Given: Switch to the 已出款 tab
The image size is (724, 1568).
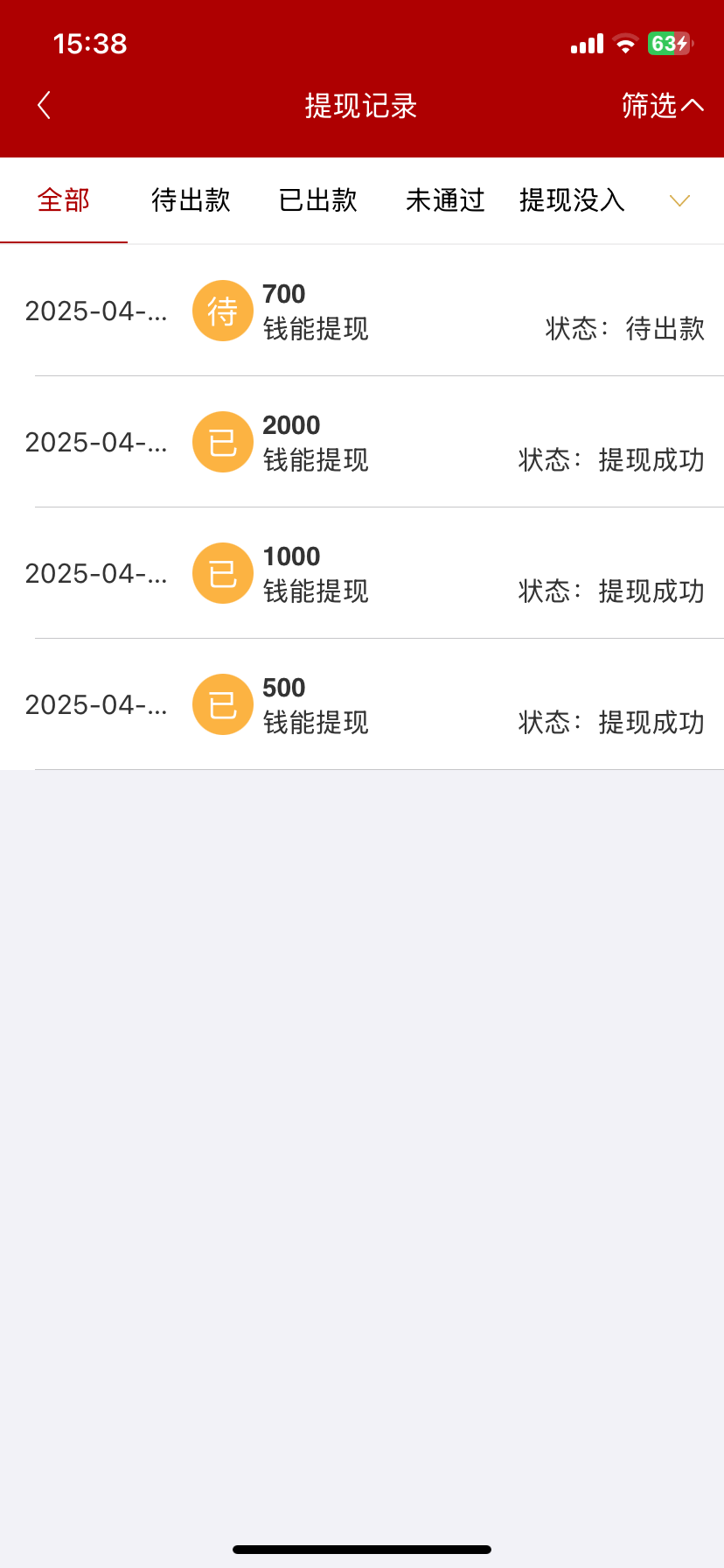Looking at the screenshot, I should point(318,200).
